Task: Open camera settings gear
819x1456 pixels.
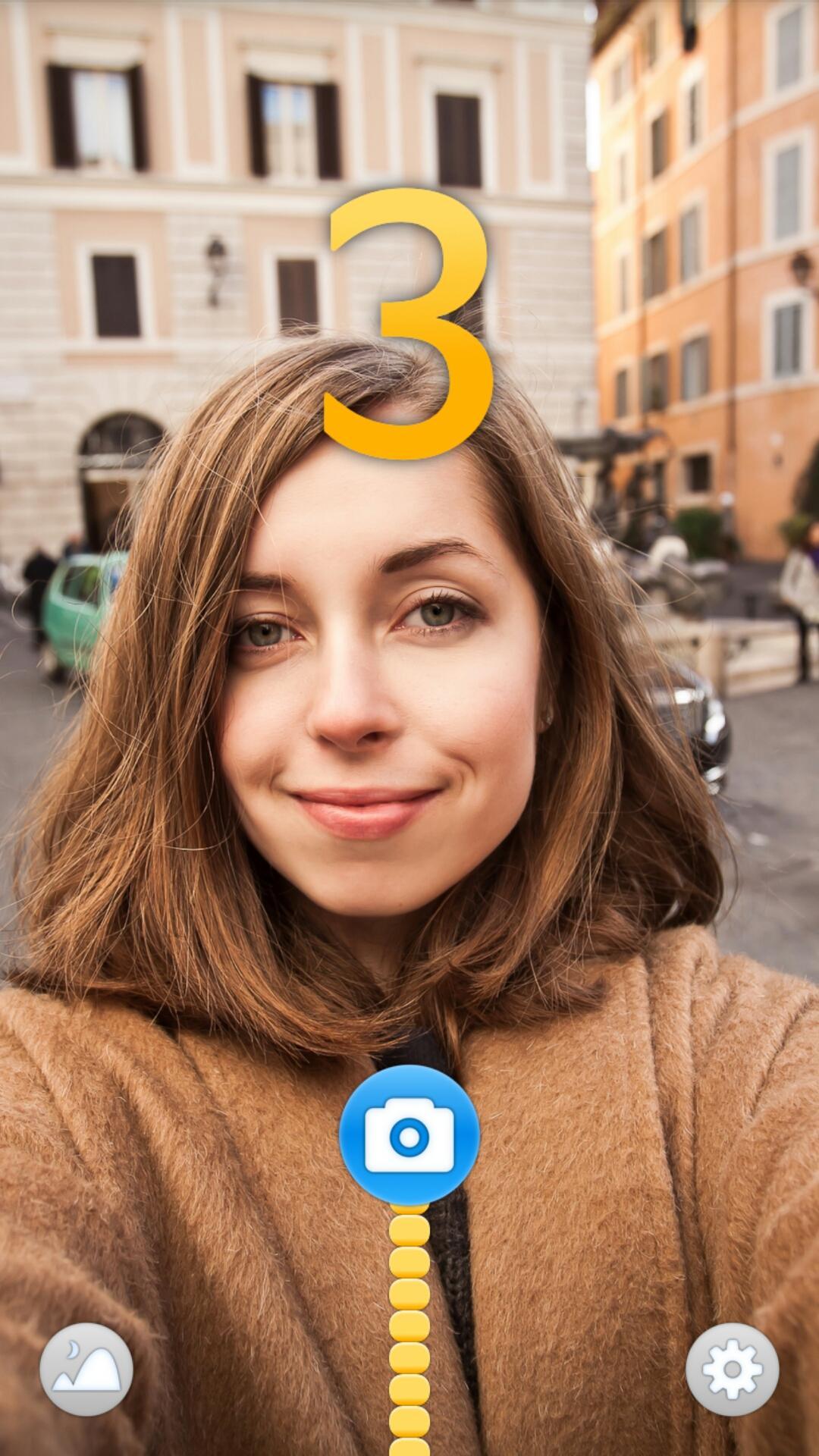Action: click(x=732, y=1370)
